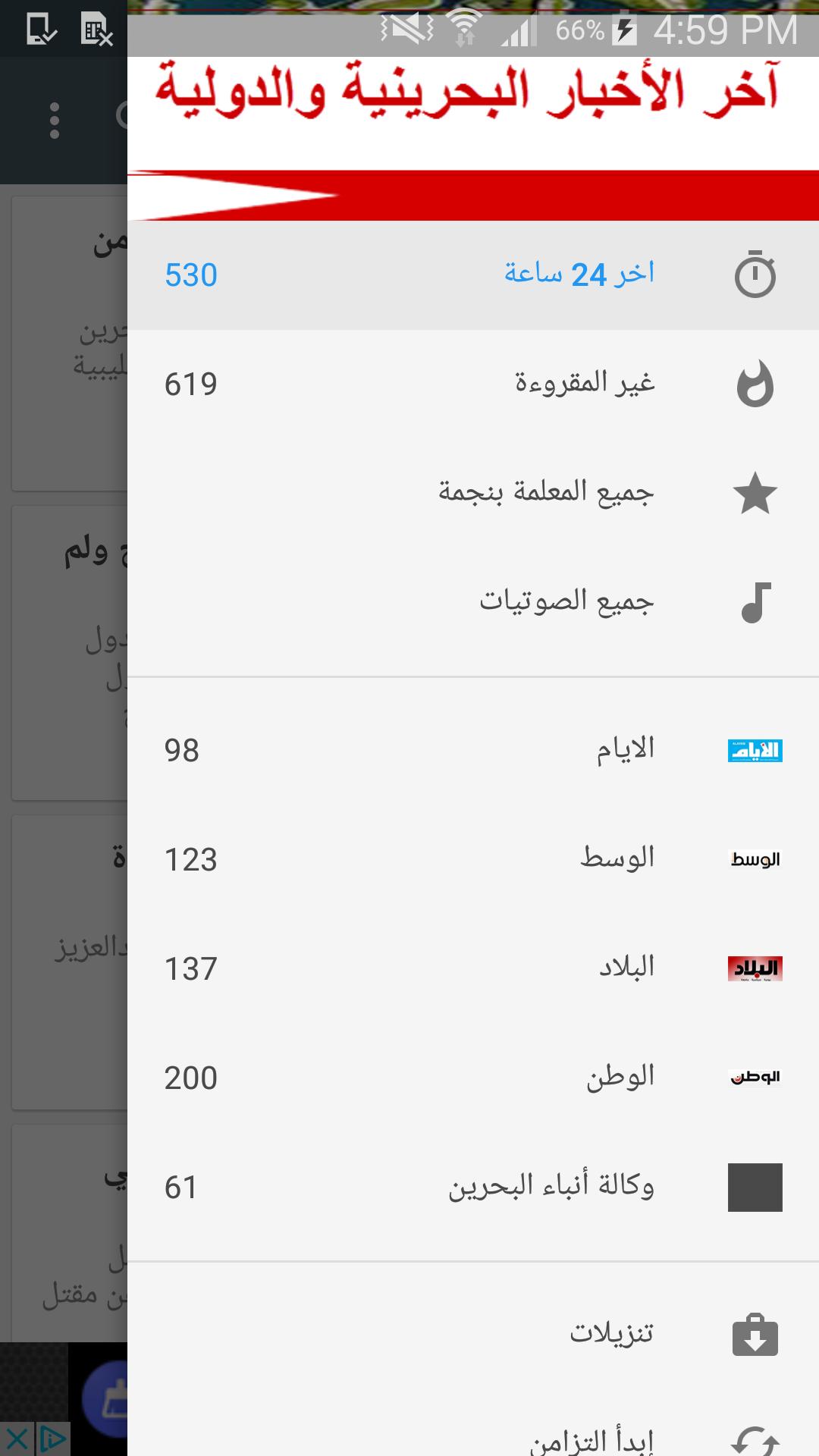Select the الايام newspaper logo

click(x=755, y=750)
